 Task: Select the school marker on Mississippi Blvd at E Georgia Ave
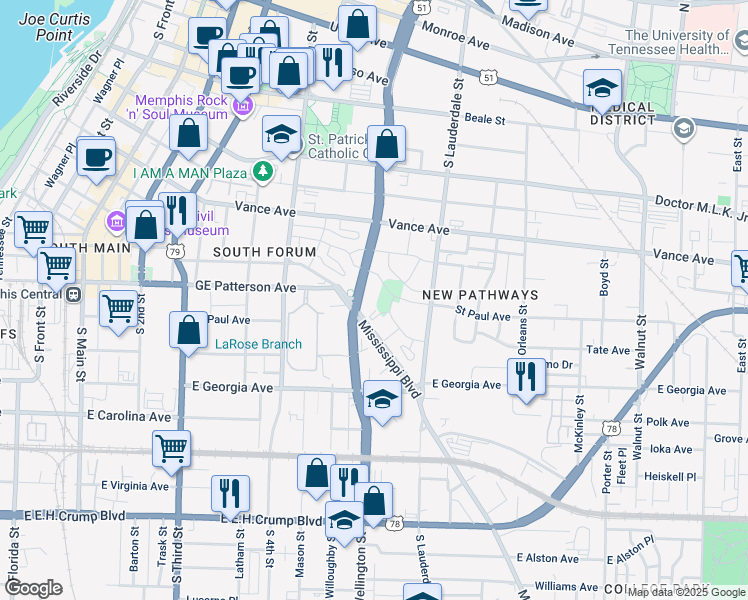point(382,400)
